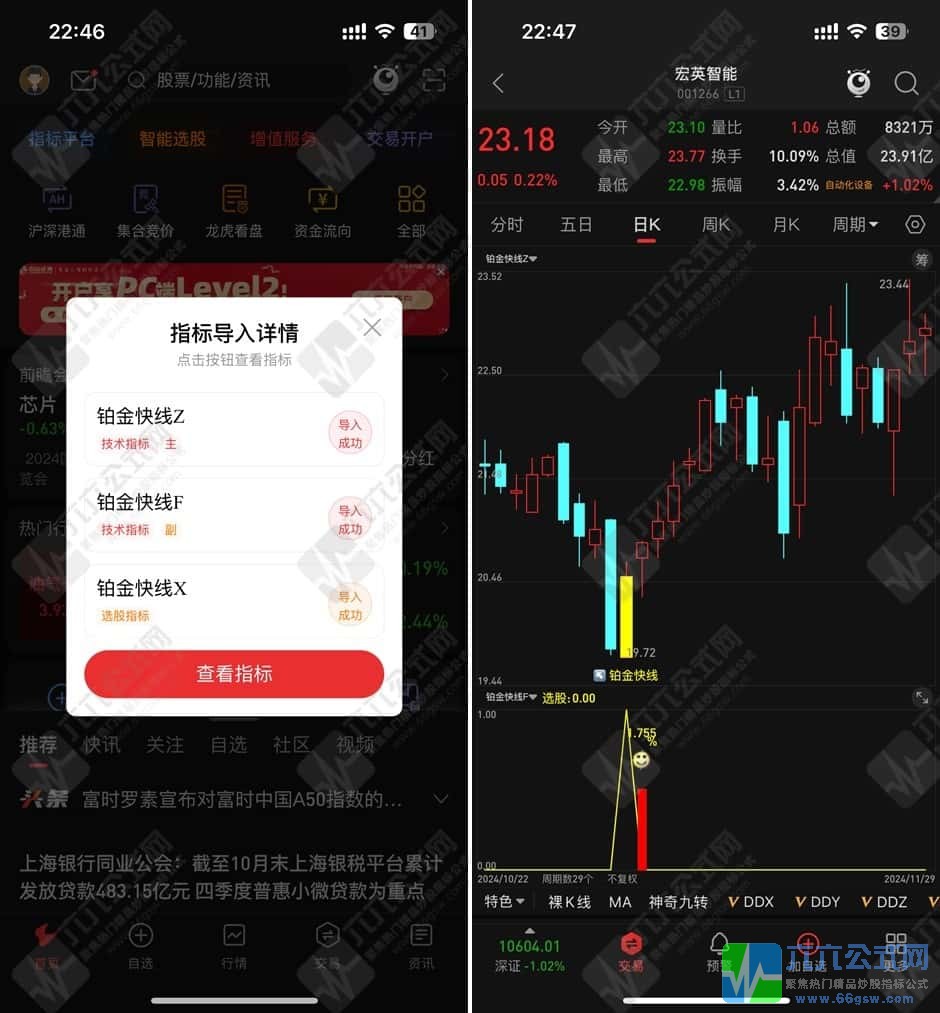Viewport: 940px width, 1013px height.
Task: Open the chart settings gear beside 周期
Action: click(x=915, y=225)
